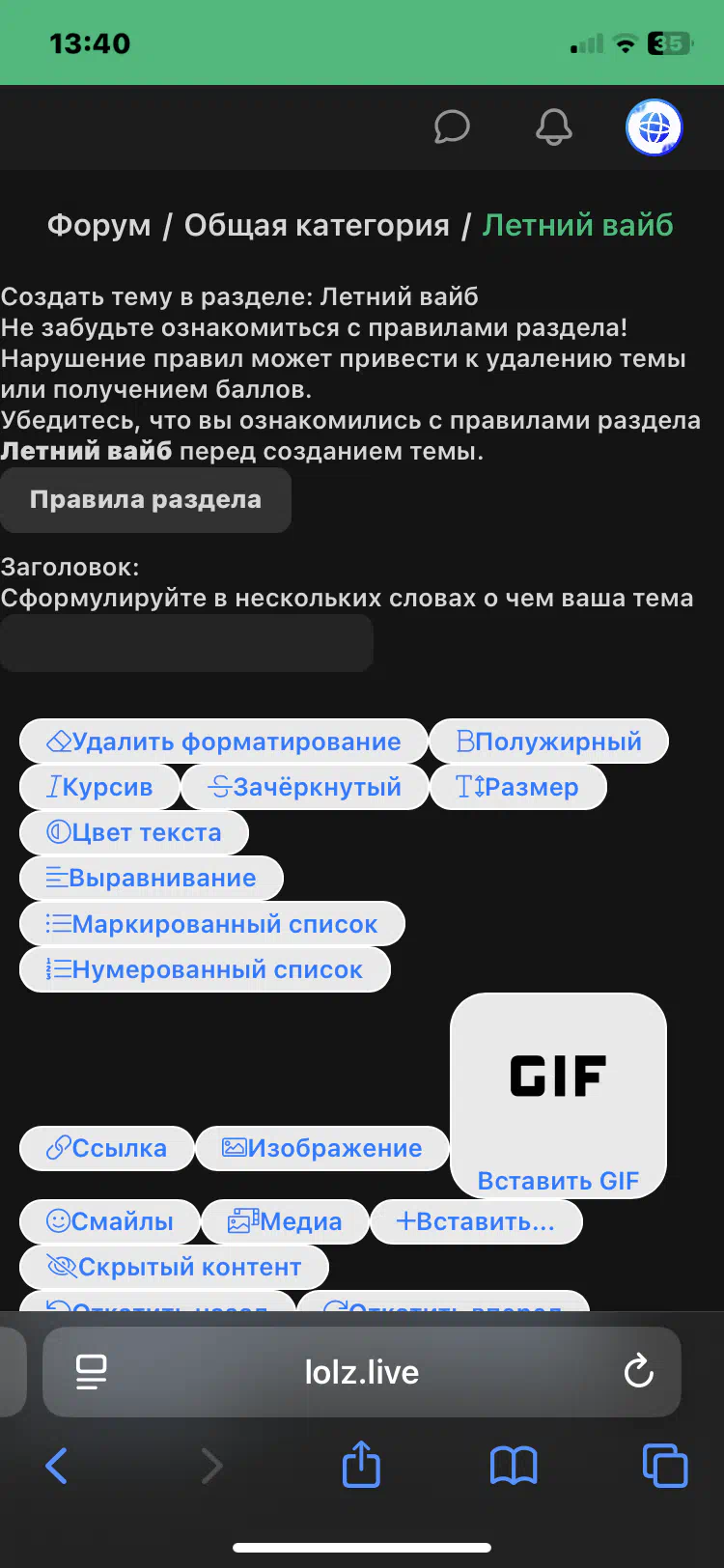Open the notifications bell
This screenshot has height=1568, width=724.
[554, 126]
